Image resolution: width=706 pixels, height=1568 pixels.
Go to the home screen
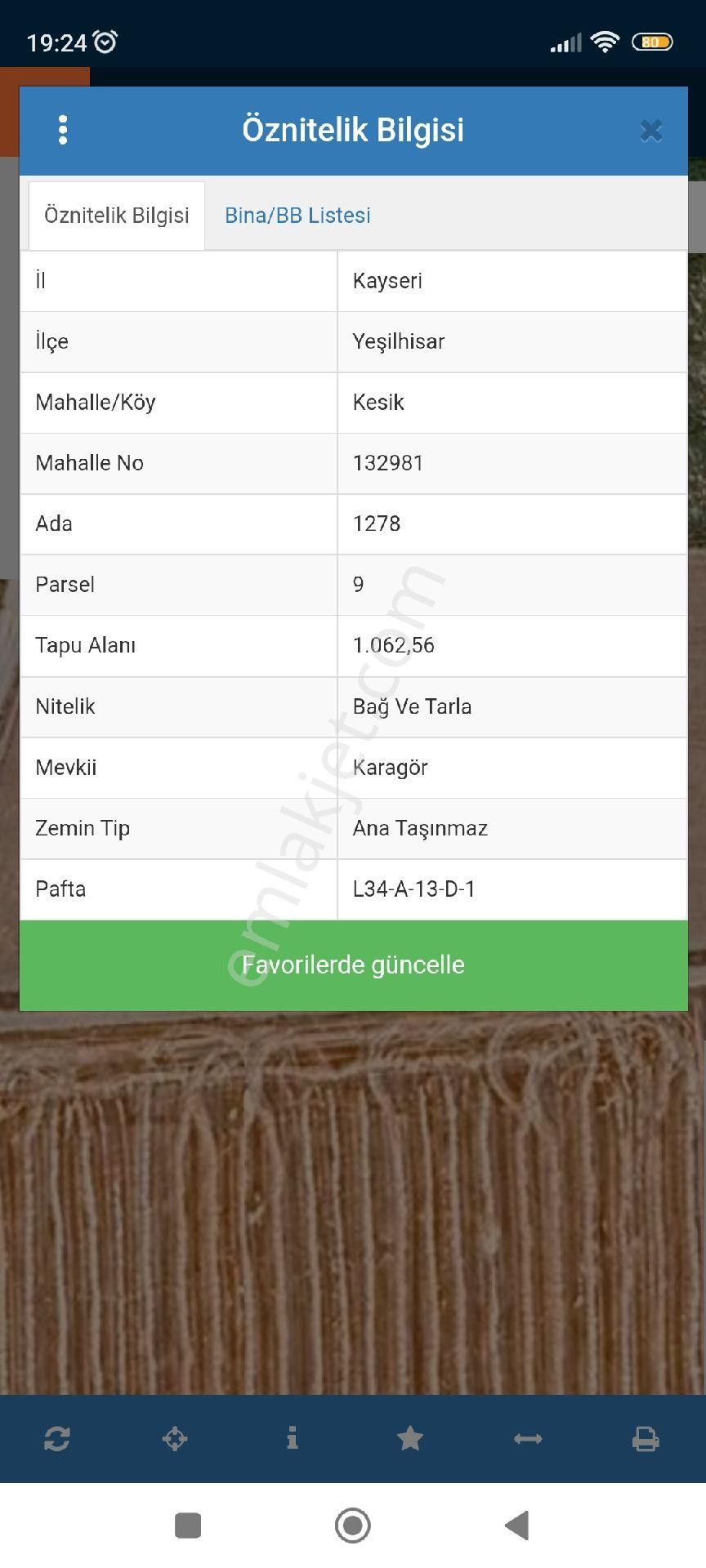353,1525
